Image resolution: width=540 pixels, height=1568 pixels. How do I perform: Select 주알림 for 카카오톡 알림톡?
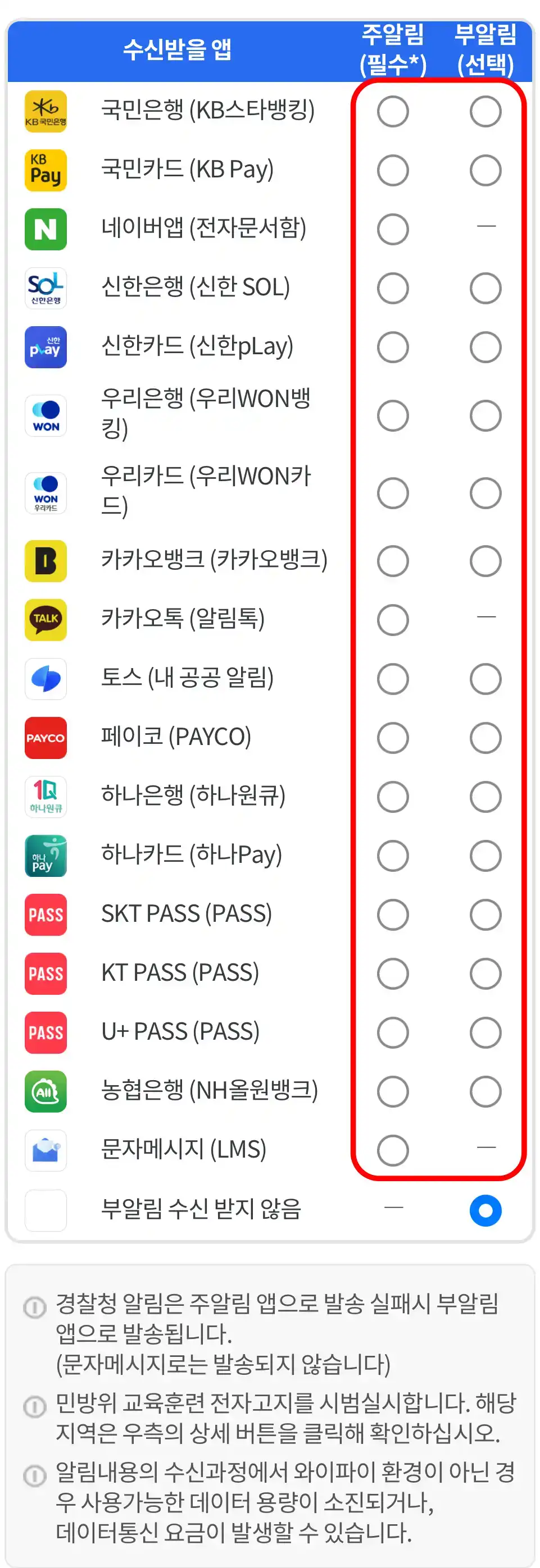tap(393, 620)
